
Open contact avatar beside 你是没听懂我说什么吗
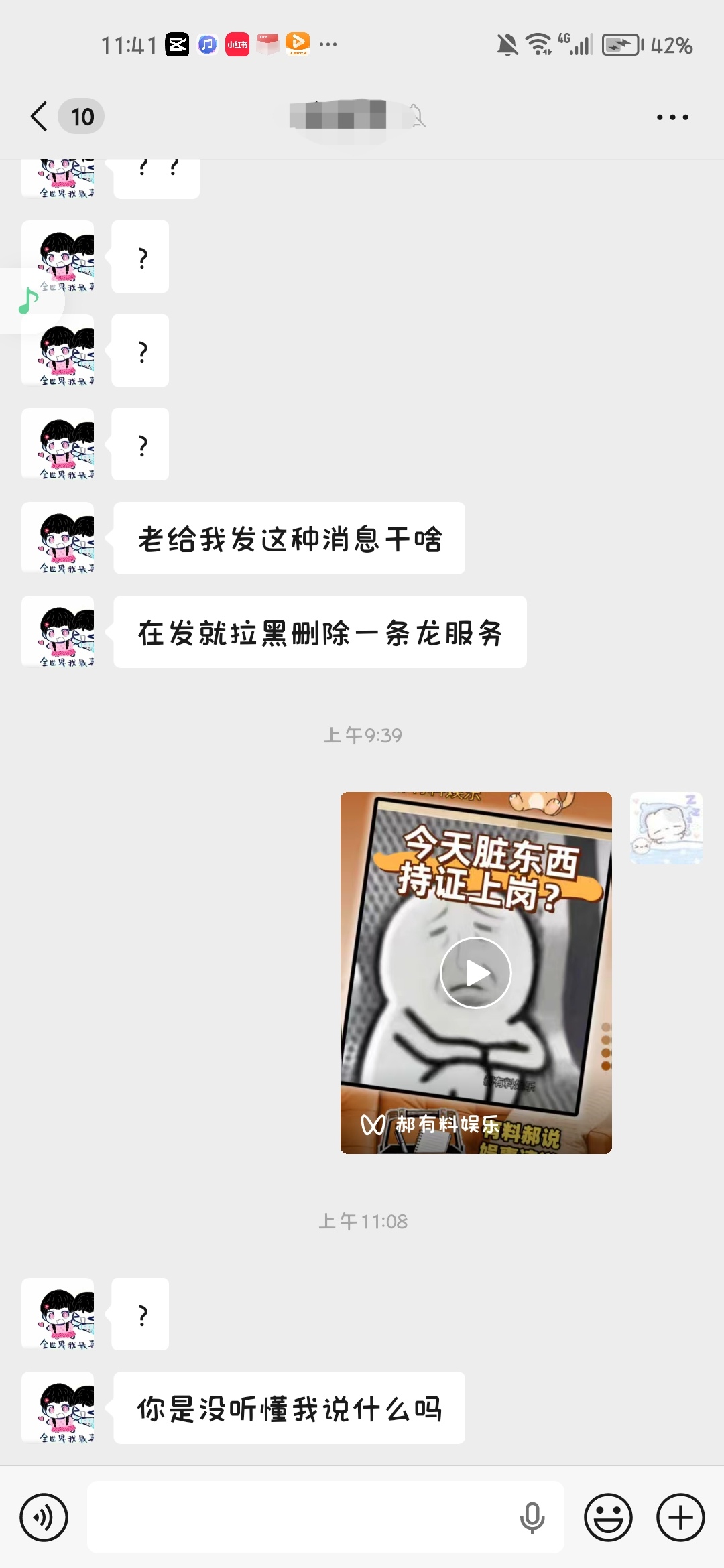58,1408
